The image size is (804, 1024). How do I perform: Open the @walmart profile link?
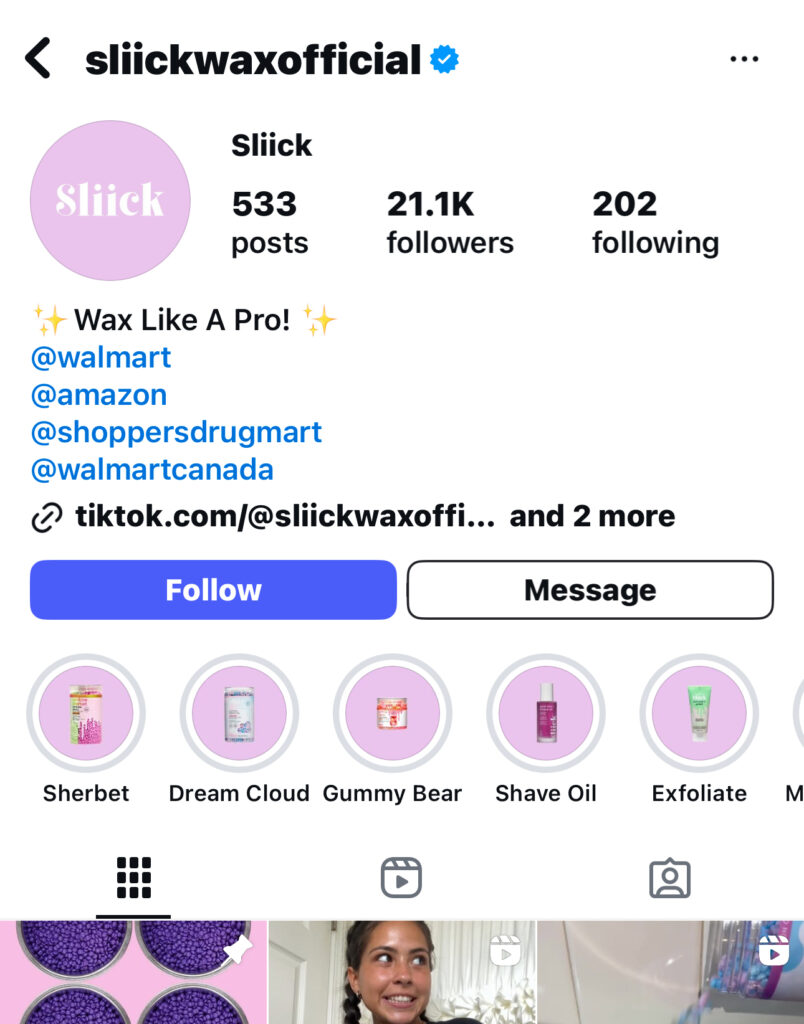click(101, 357)
